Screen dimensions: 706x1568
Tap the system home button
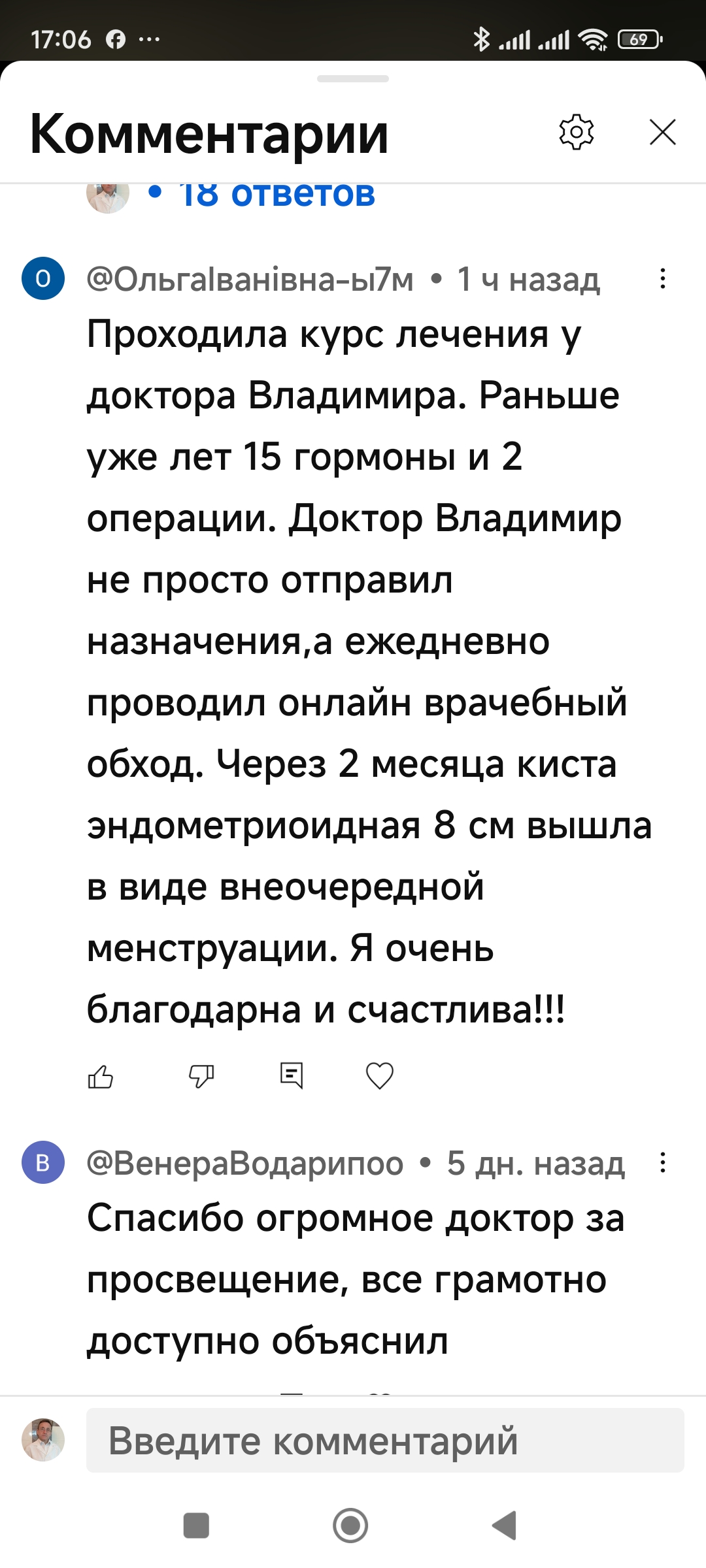pos(350,1526)
